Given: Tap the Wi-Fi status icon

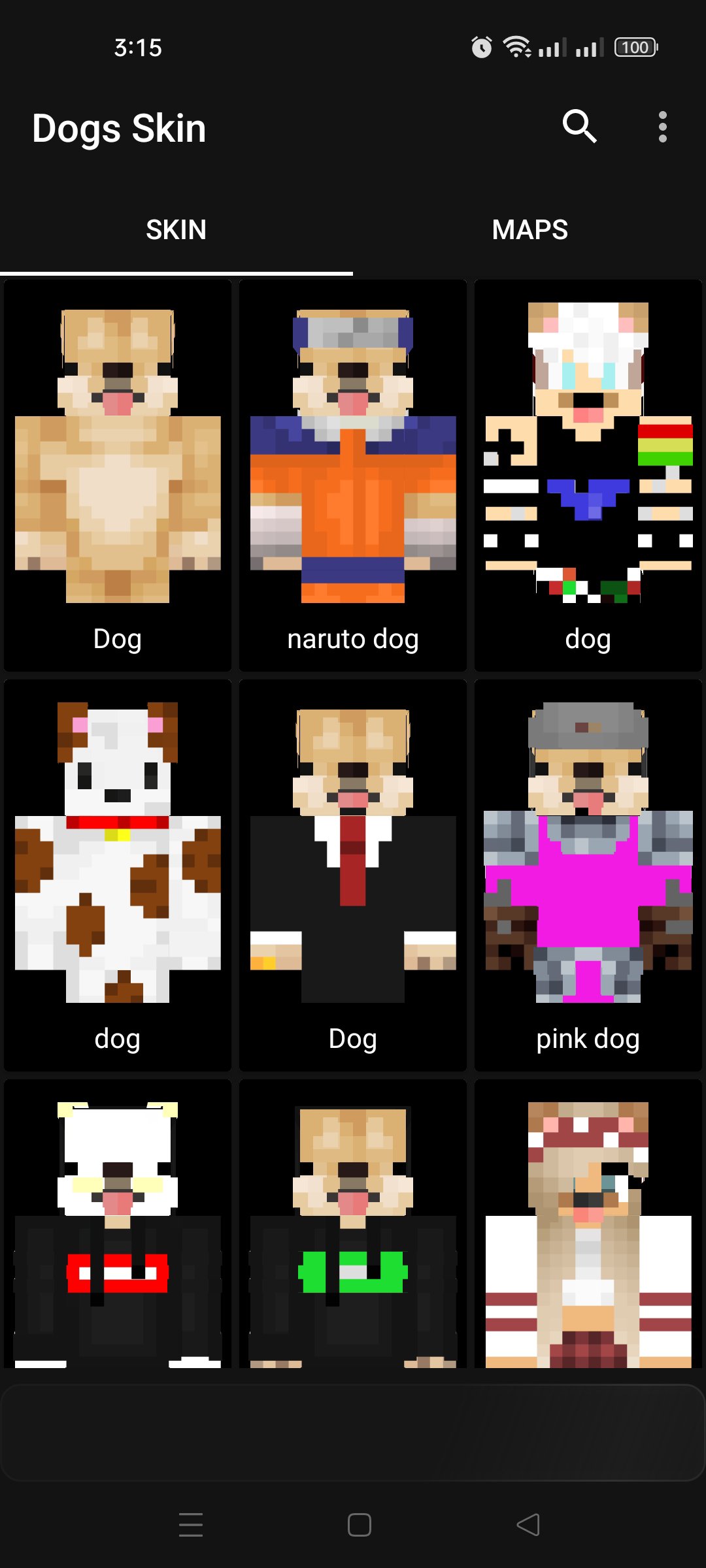Looking at the screenshot, I should (516, 47).
